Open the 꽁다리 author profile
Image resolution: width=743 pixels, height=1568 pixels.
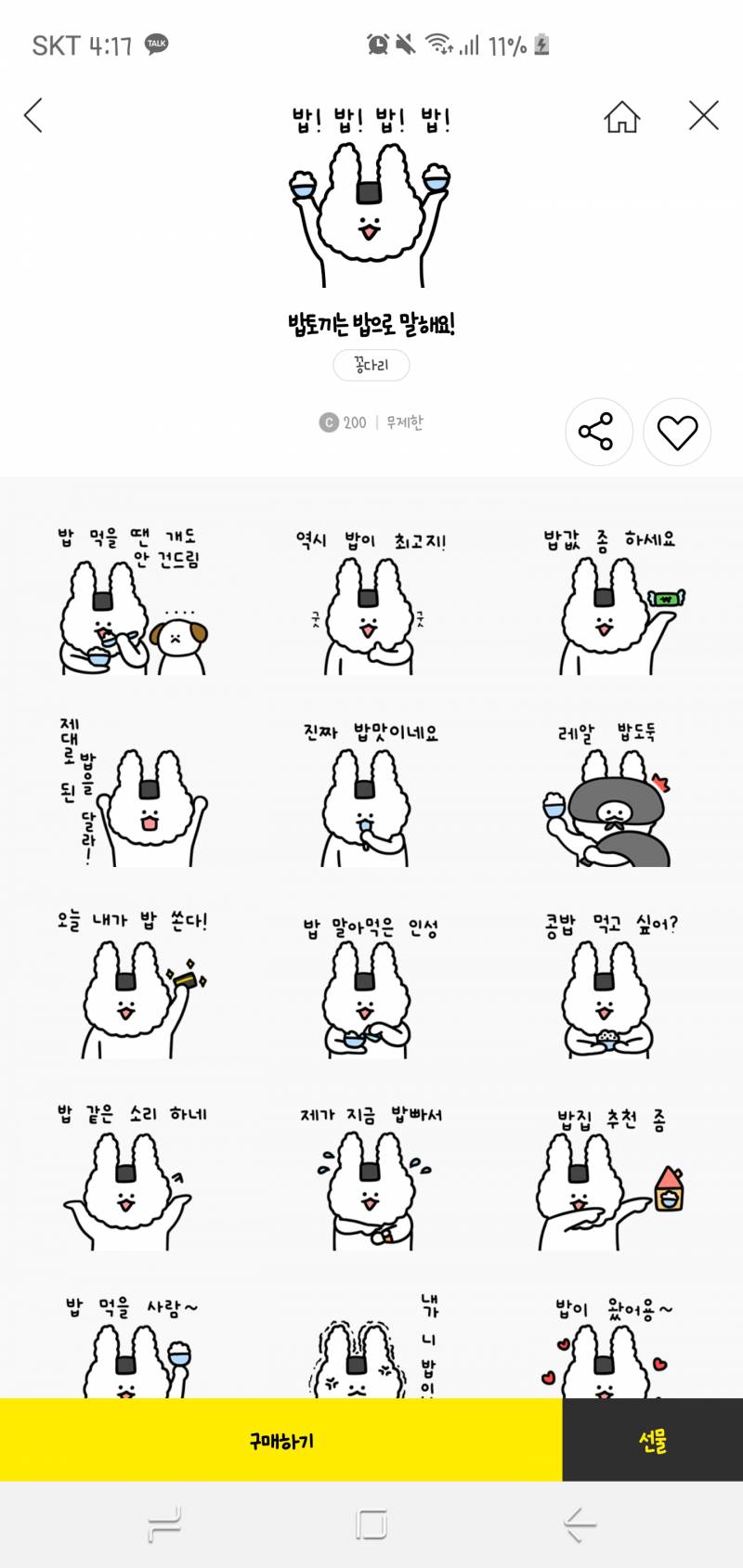coord(371,365)
